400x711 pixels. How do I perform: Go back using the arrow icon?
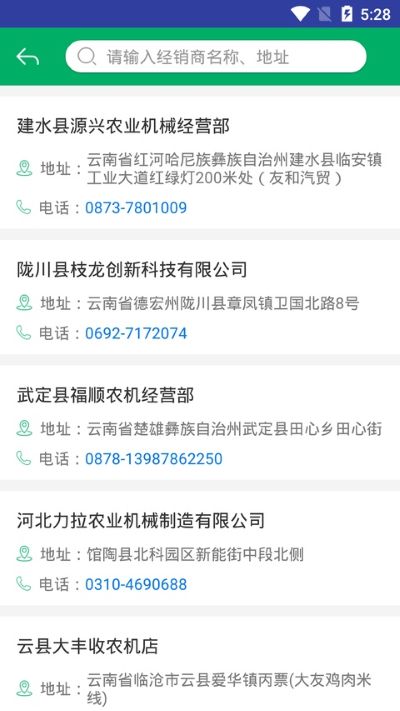tap(28, 57)
